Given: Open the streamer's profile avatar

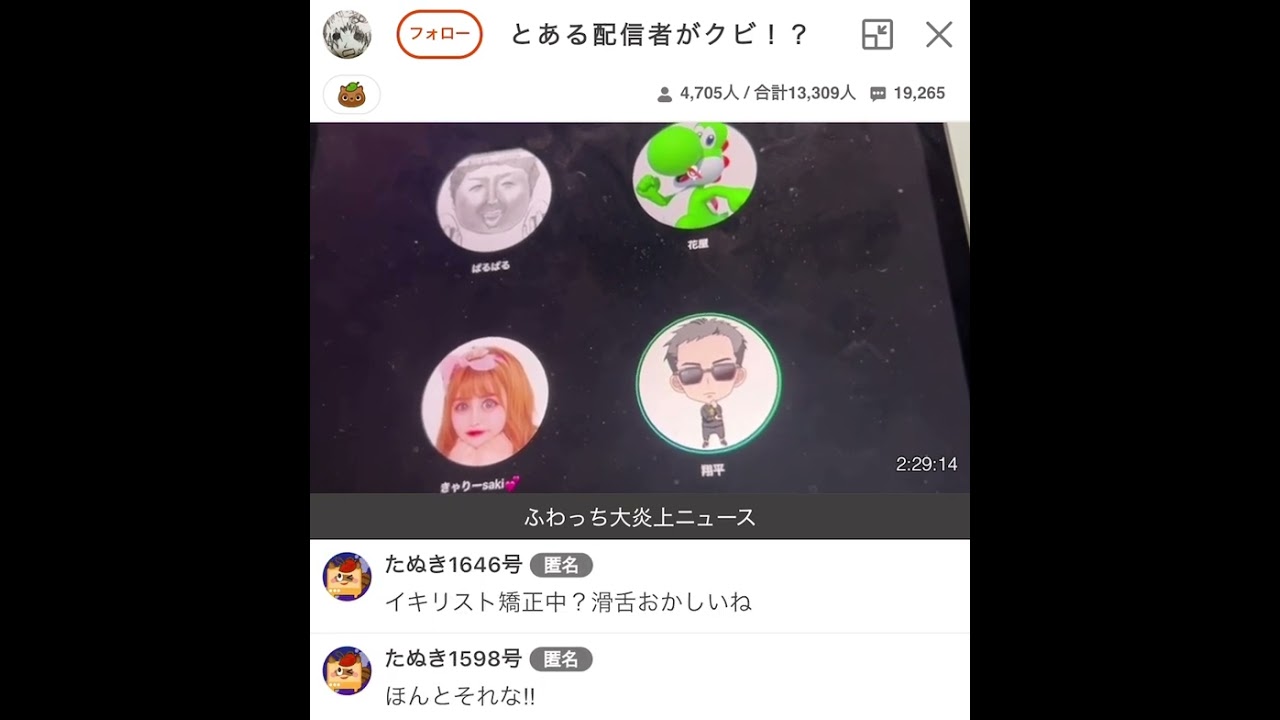Looking at the screenshot, I should pyautogui.click(x=347, y=35).
